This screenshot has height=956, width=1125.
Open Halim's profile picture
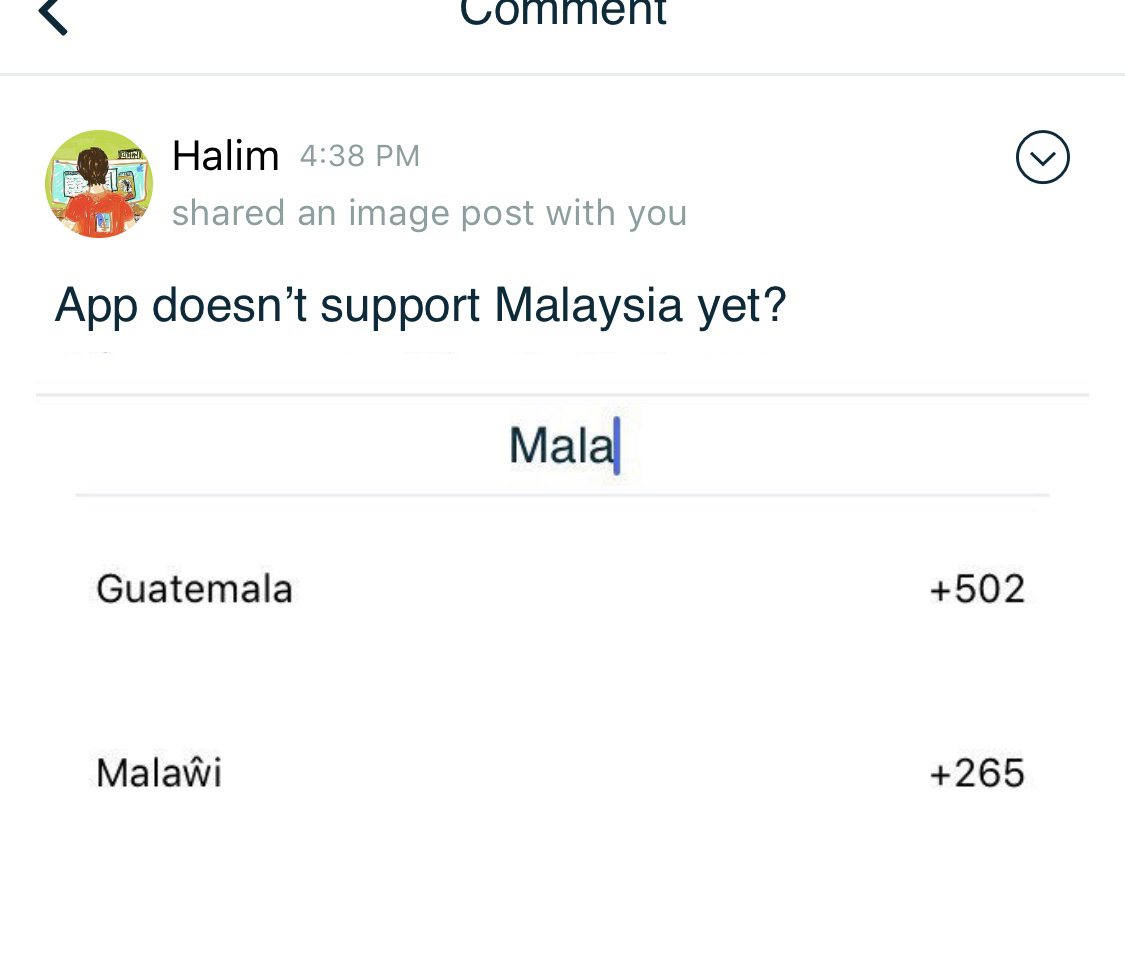[x=99, y=184]
